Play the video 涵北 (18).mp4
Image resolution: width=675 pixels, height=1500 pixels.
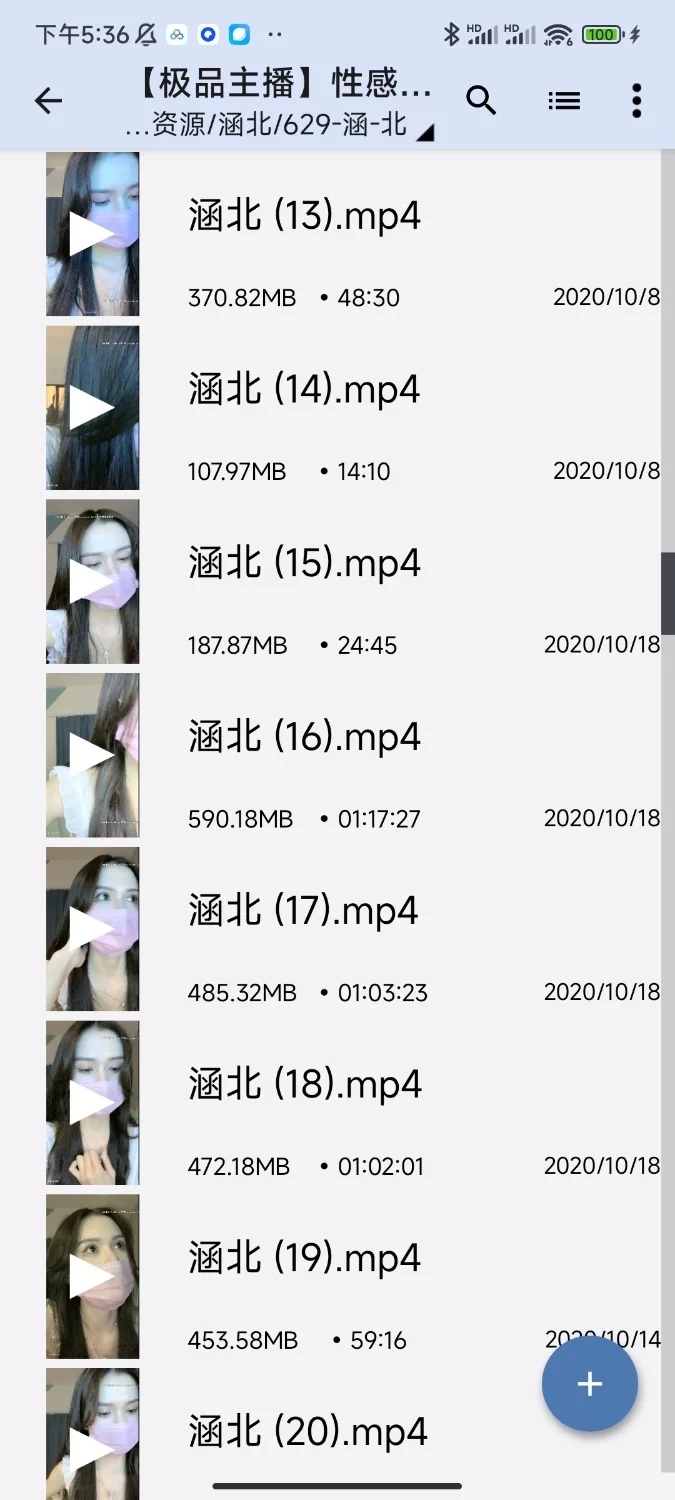pyautogui.click(x=92, y=1102)
